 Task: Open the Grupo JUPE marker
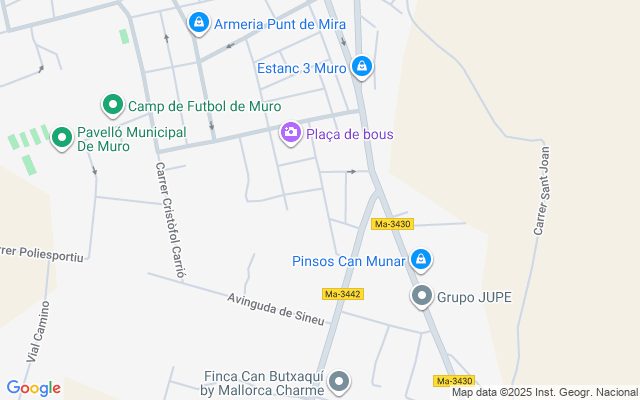click(422, 296)
